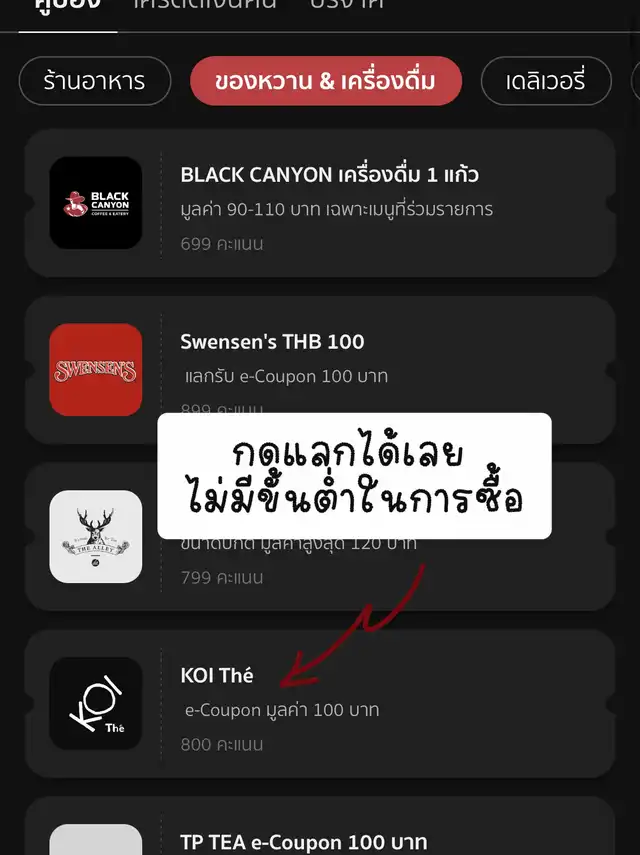Open the Swensen's THB 100 coupon
This screenshot has width=640, height=855.
pos(320,370)
